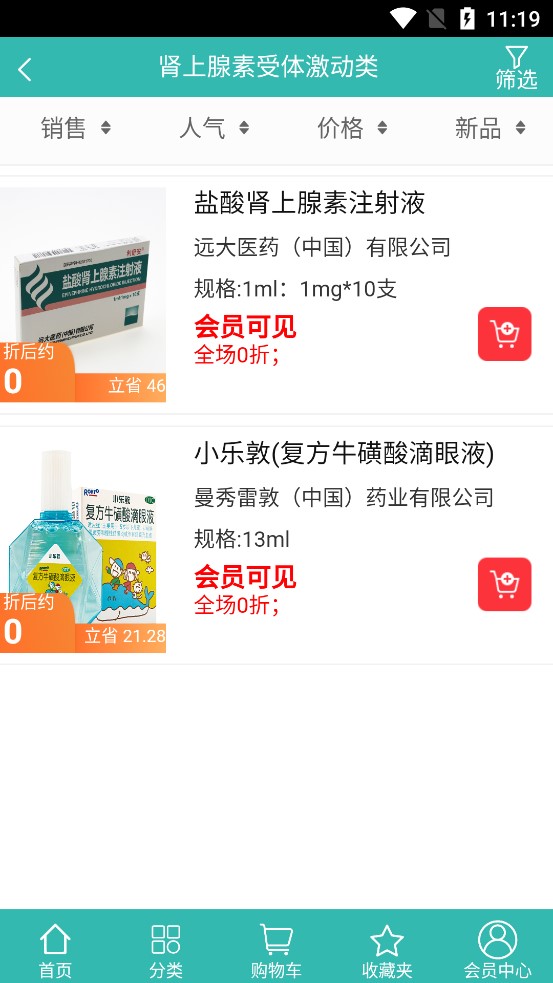Add 小乐敦 eye drops to cart

504,584
